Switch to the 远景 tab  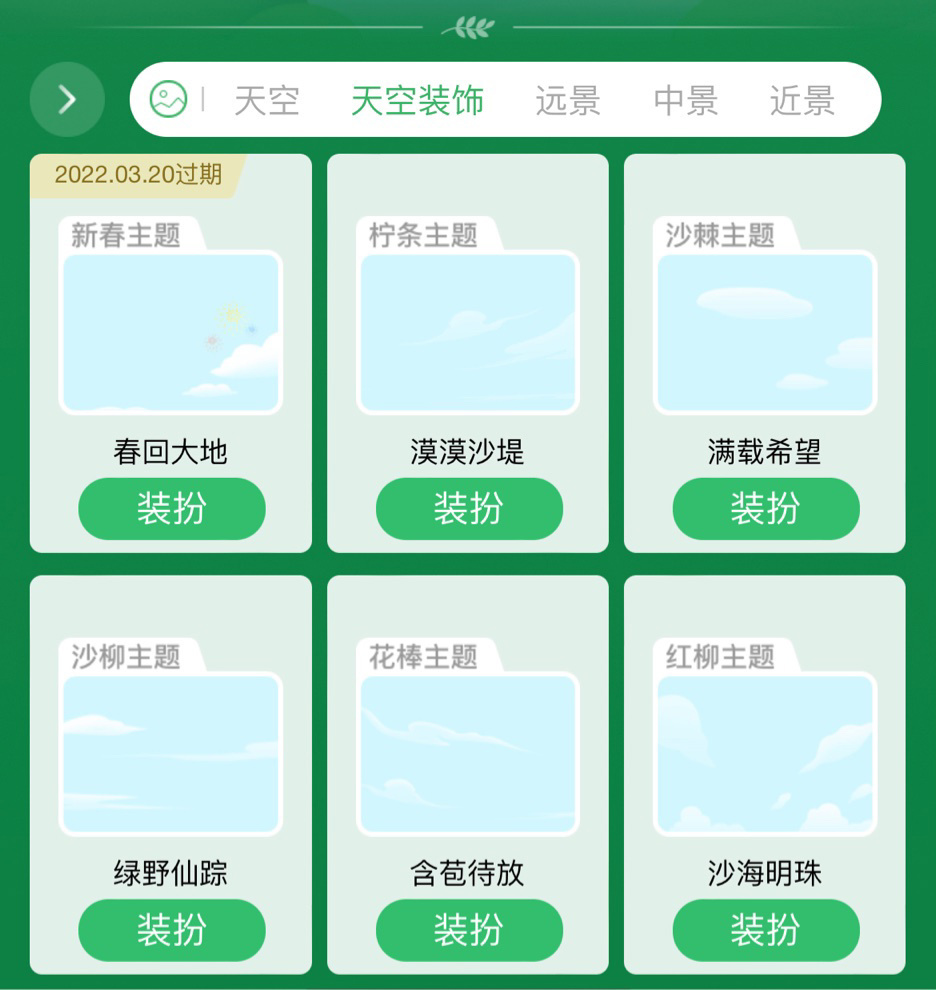[567, 101]
